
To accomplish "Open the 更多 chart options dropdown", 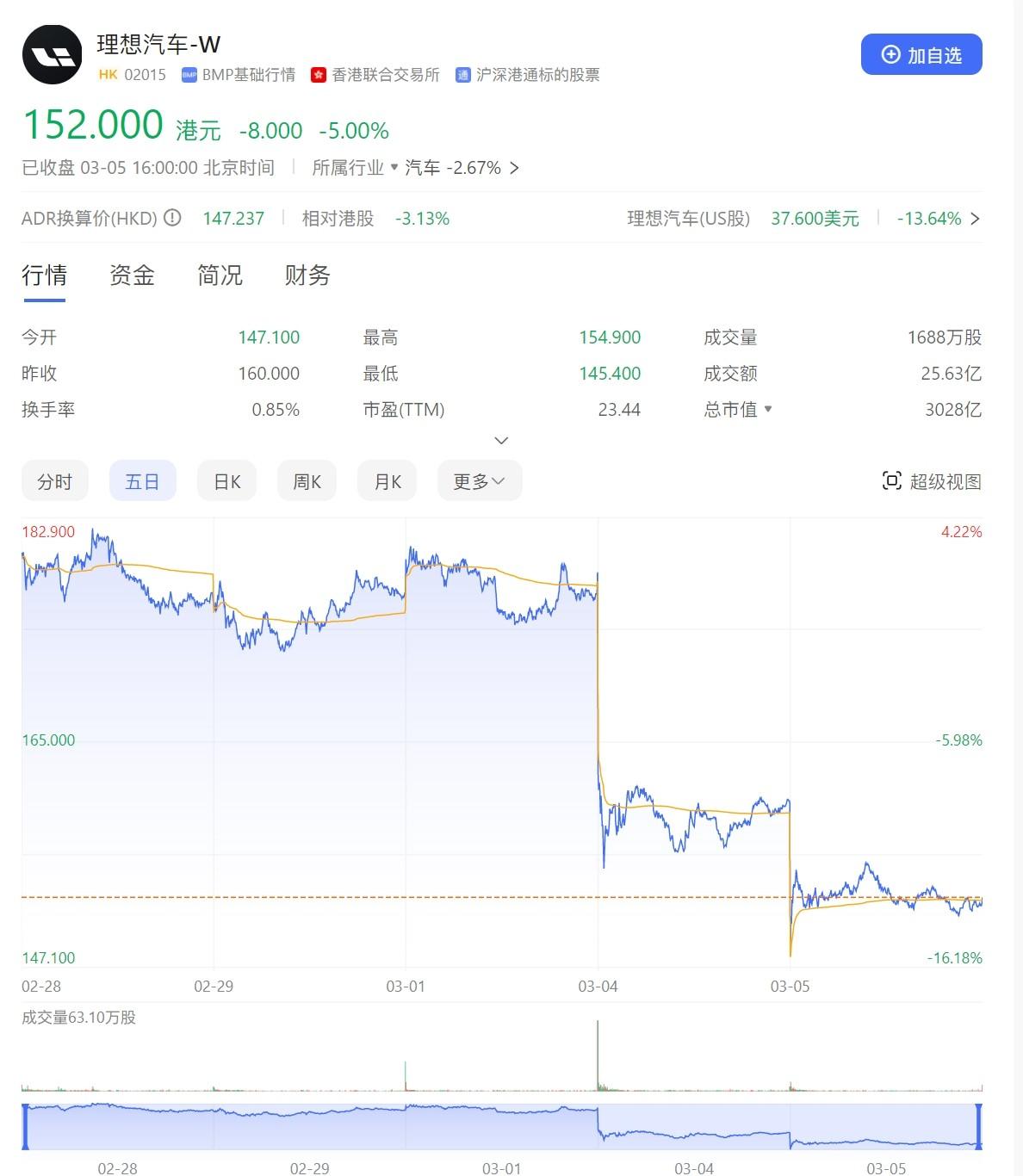I will pyautogui.click(x=479, y=481).
